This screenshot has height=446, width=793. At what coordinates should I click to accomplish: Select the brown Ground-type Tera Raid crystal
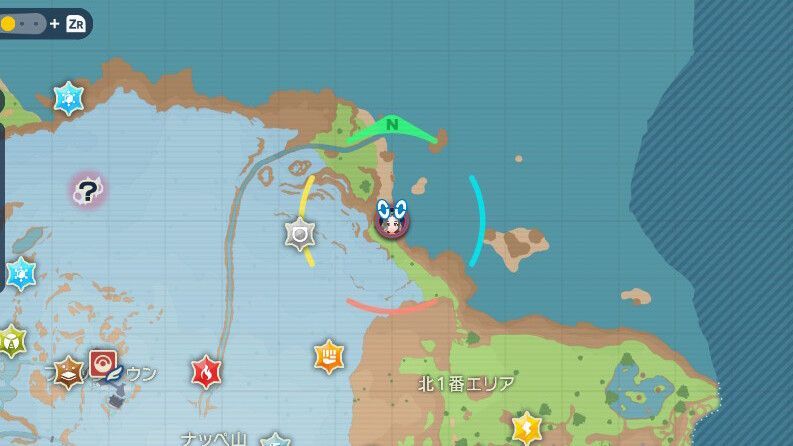68,372
